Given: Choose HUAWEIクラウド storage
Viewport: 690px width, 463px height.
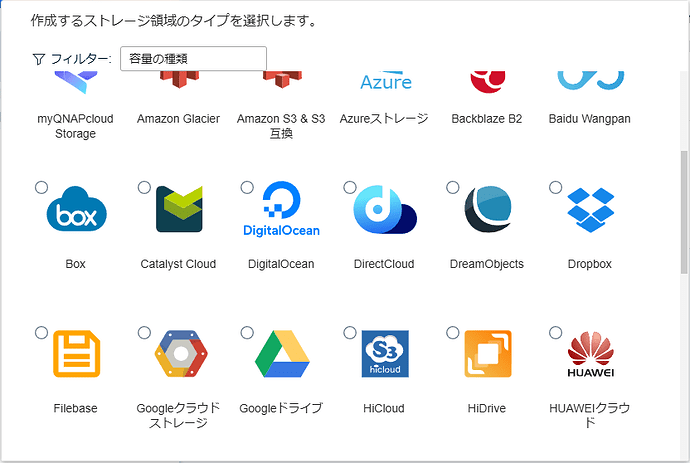Looking at the screenshot, I should click(556, 332).
